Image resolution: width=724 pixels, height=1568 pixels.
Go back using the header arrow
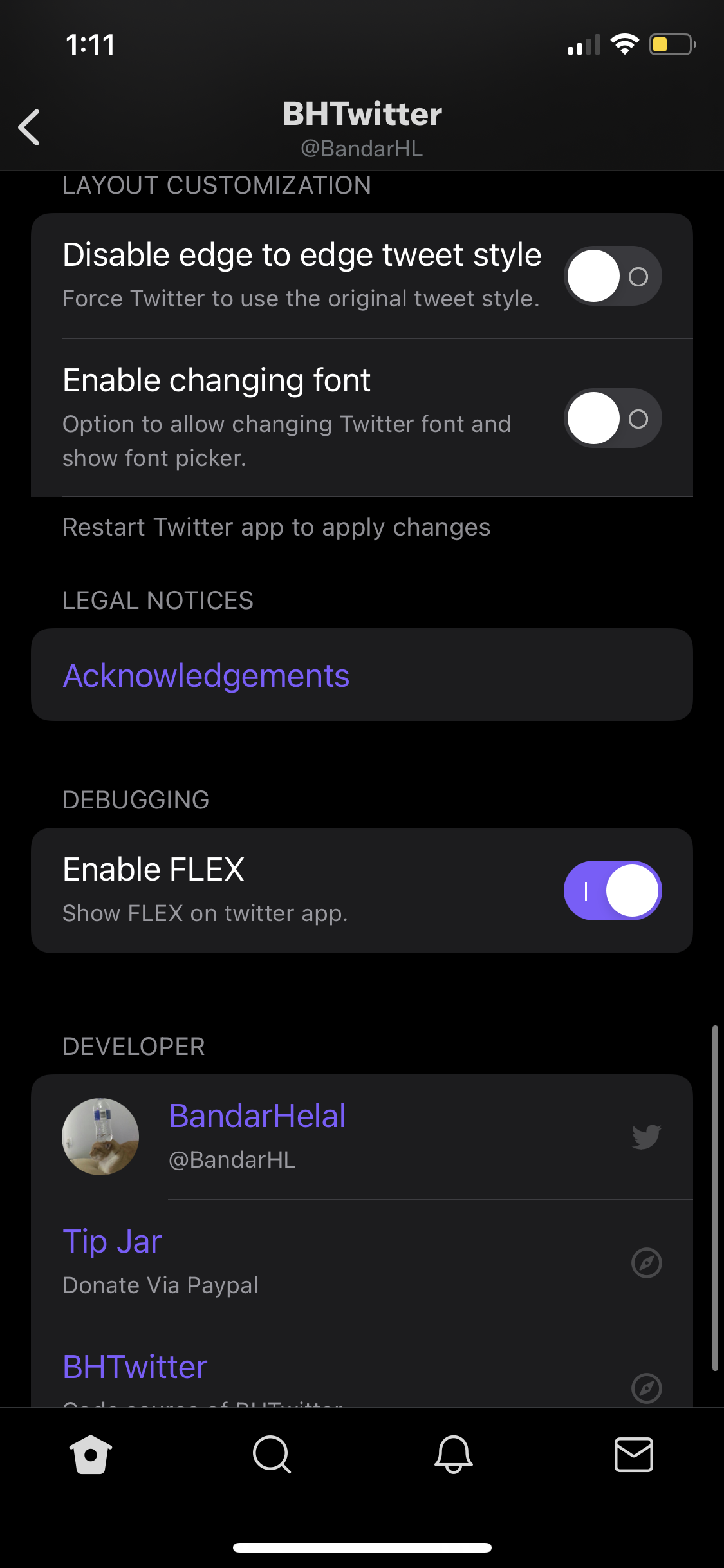point(30,127)
